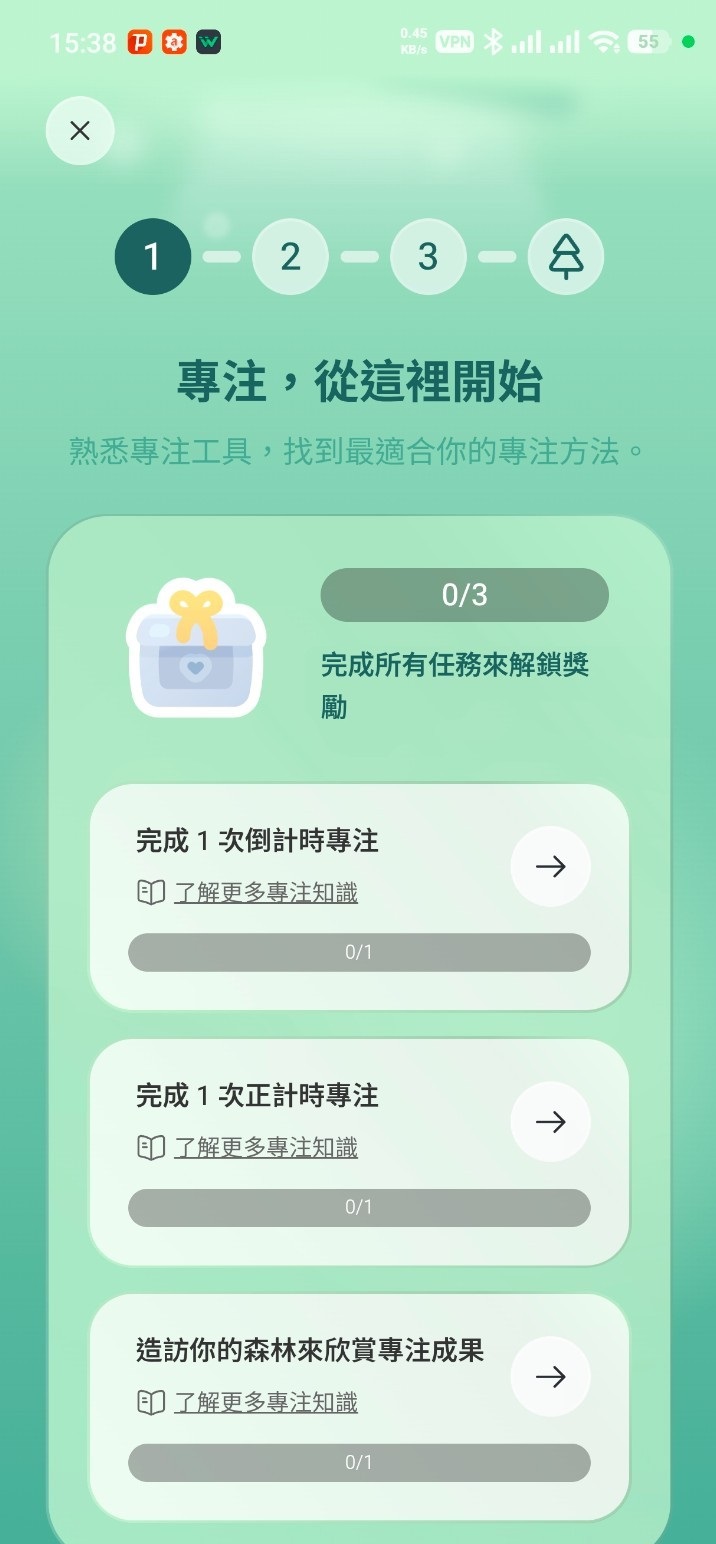716x1544 pixels.
Task: Open 了解更多專注知識 under 倒計時專注
Action: [266, 892]
